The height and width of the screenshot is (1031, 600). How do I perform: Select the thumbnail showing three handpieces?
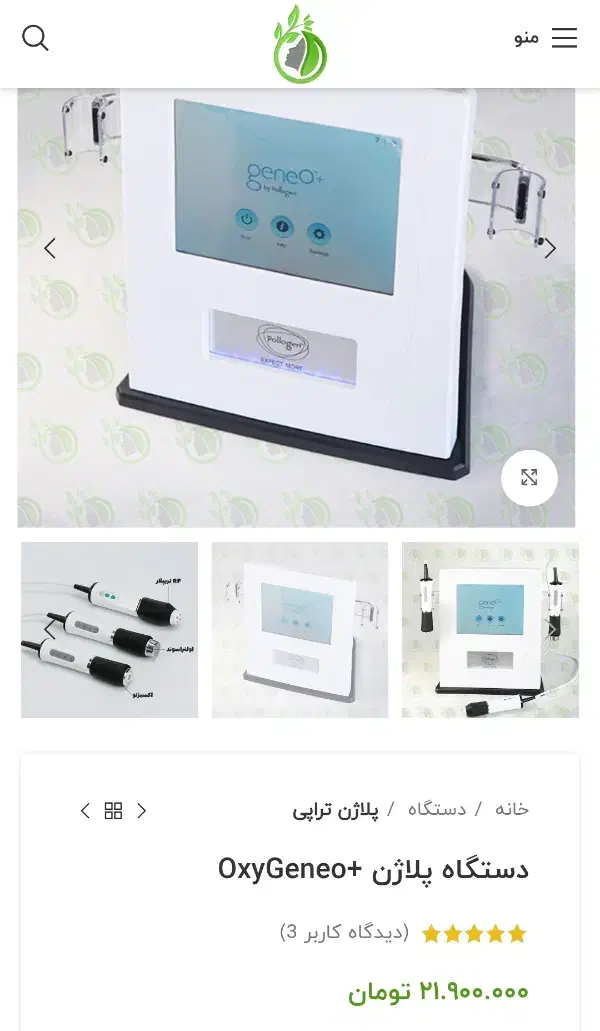click(109, 630)
